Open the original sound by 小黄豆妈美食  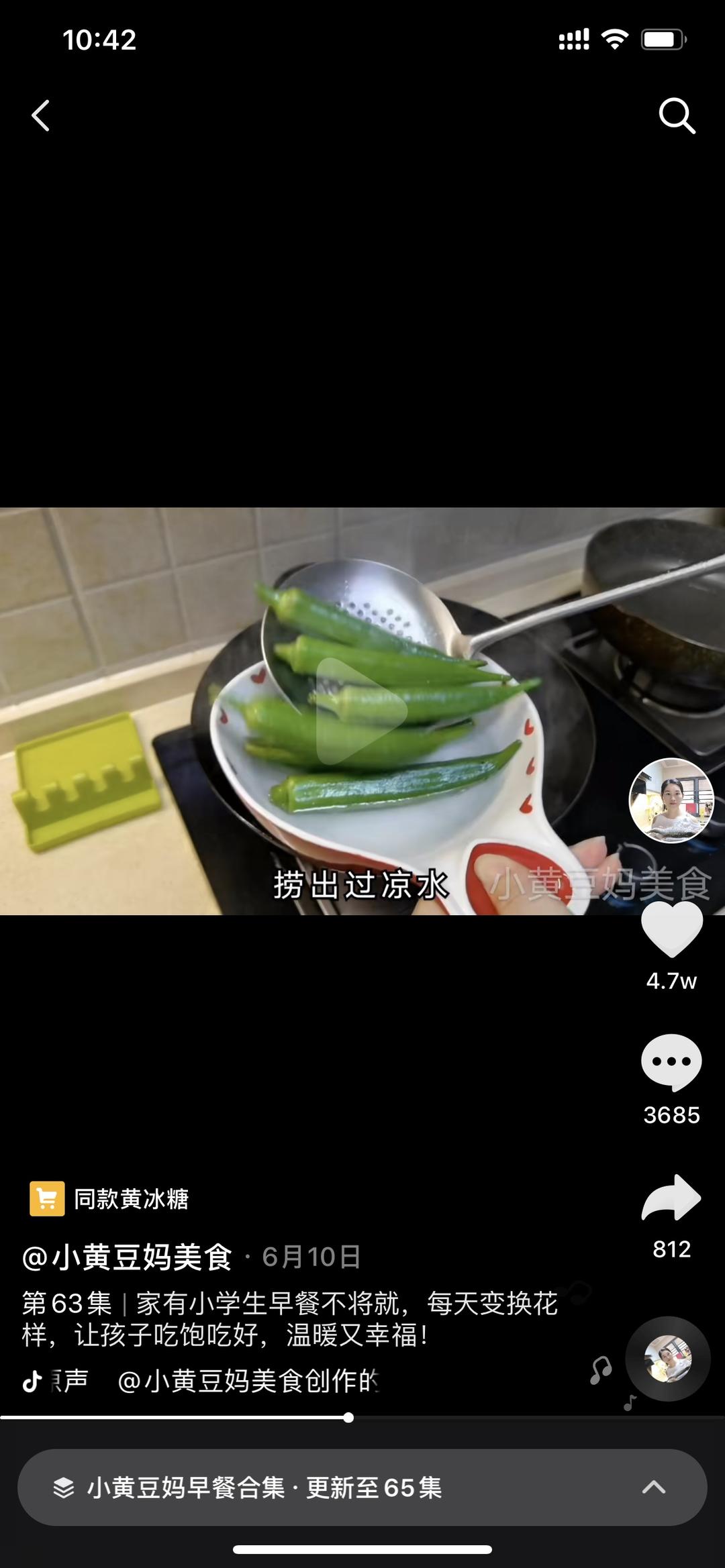(x=215, y=1381)
